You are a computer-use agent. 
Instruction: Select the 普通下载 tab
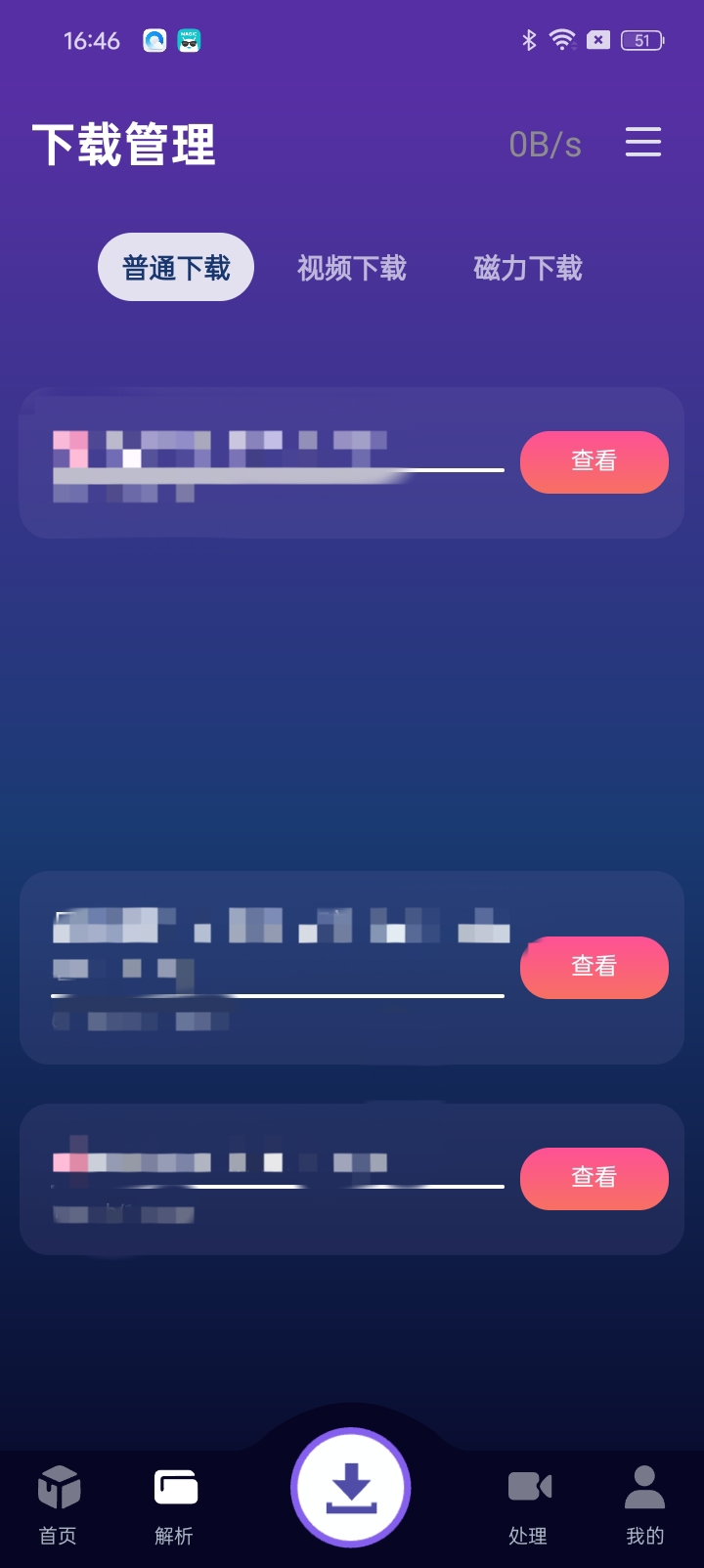coord(176,267)
